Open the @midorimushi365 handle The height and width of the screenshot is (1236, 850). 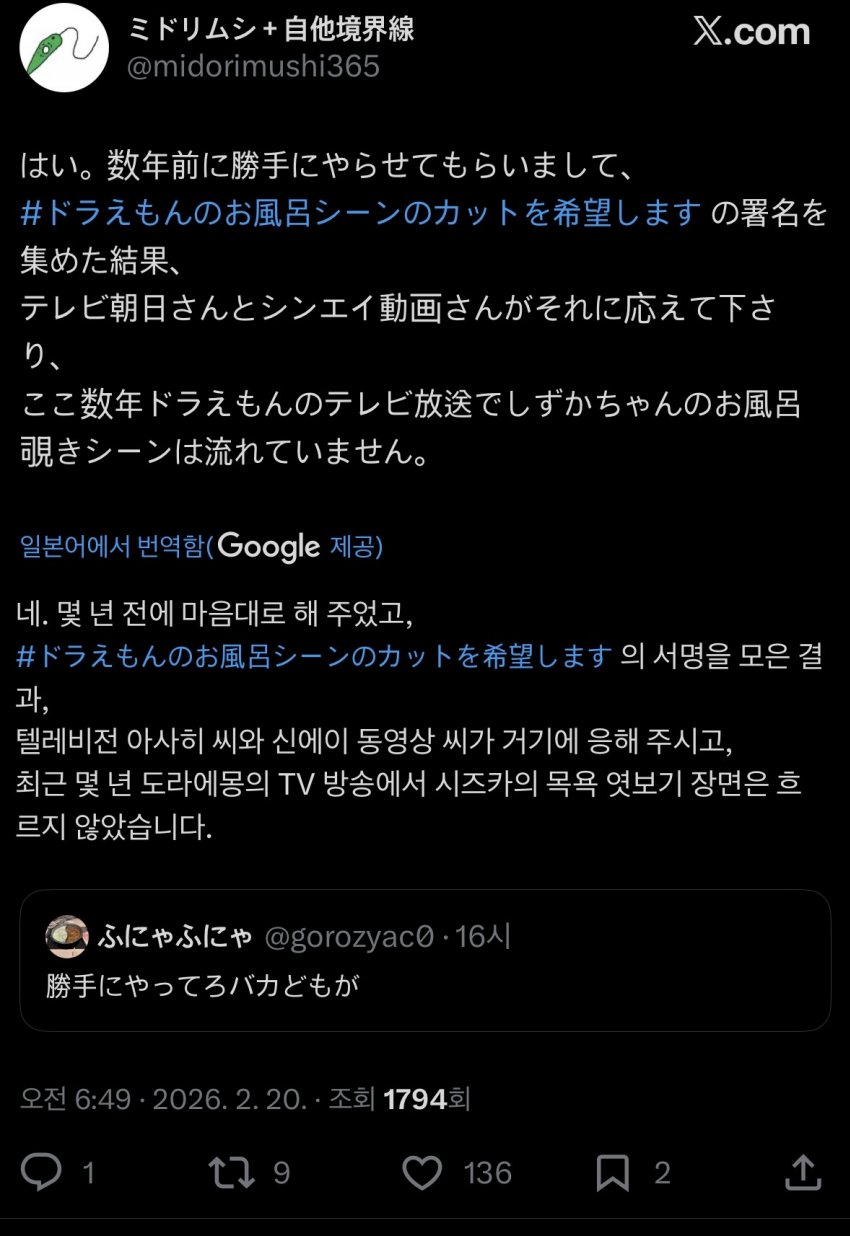(254, 68)
